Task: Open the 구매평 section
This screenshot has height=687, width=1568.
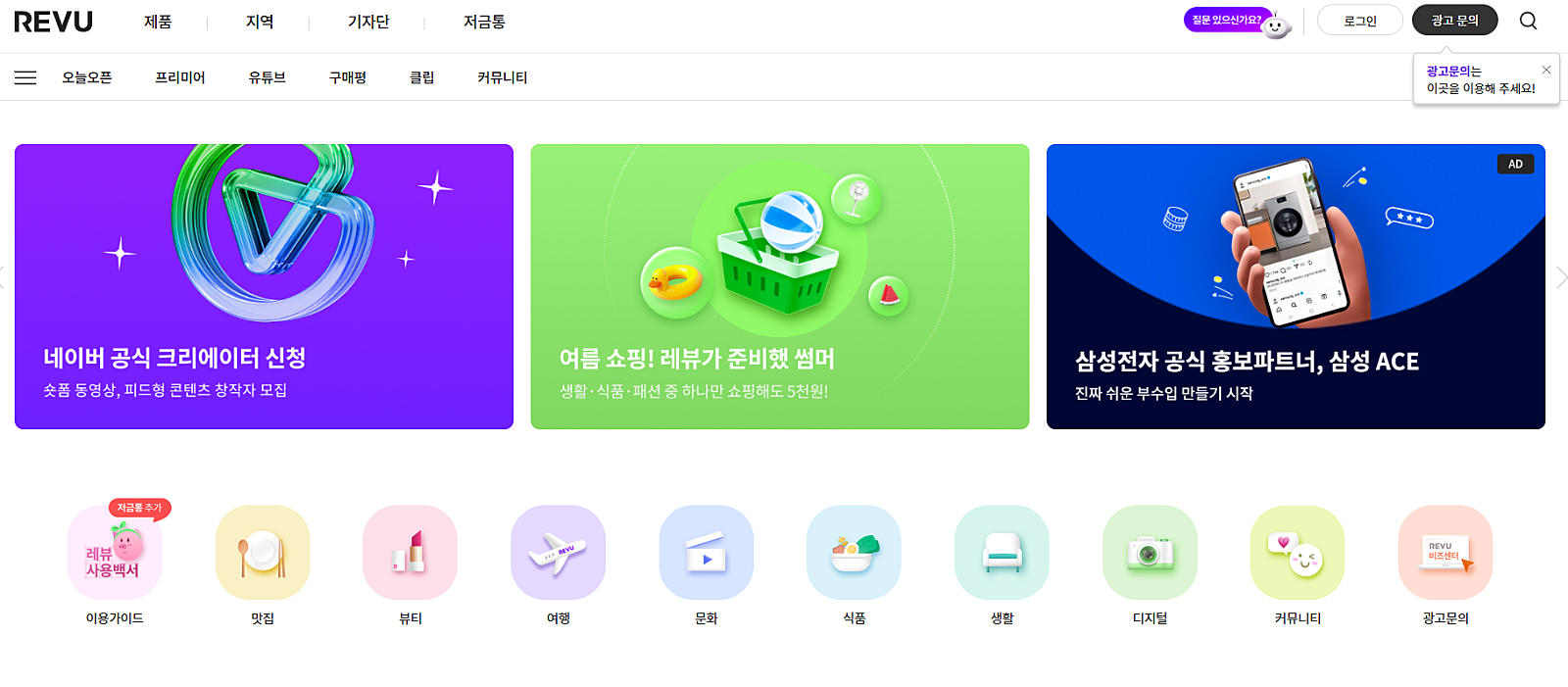Action: coord(348,77)
